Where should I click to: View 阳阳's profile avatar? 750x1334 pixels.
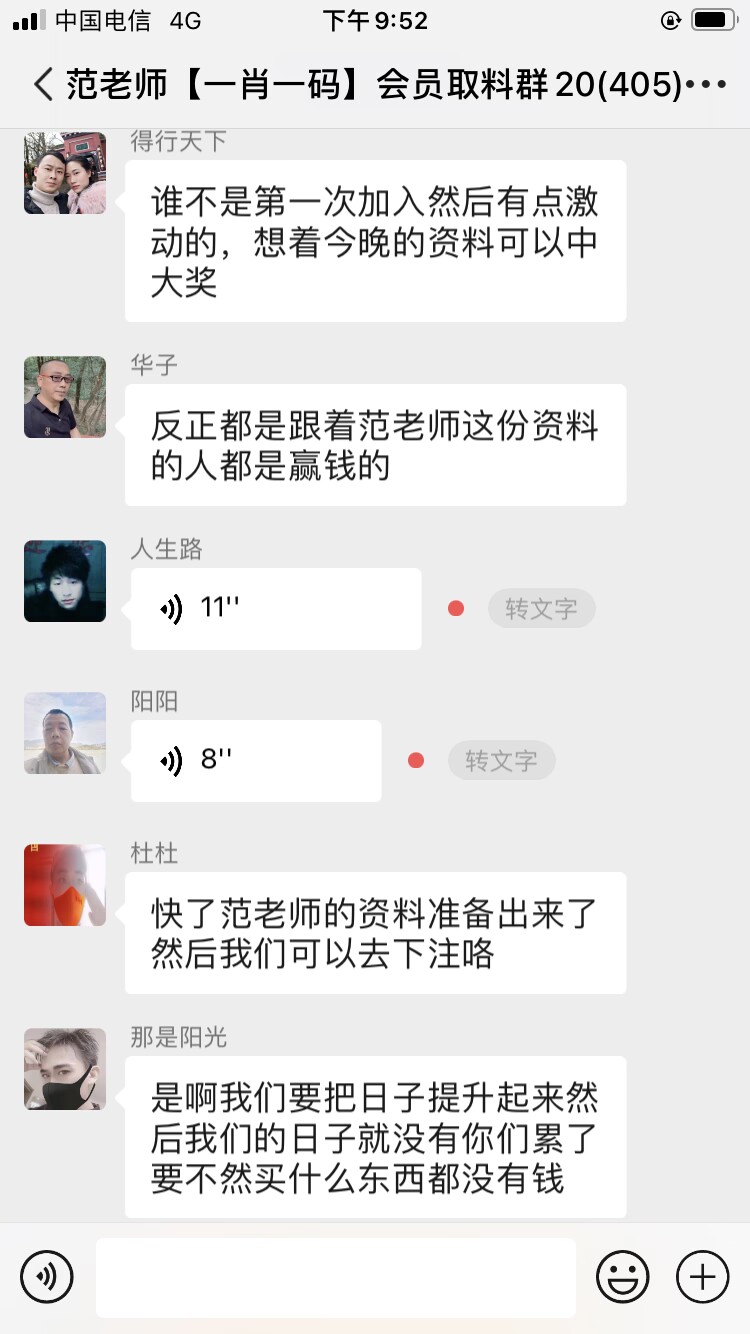[65, 733]
